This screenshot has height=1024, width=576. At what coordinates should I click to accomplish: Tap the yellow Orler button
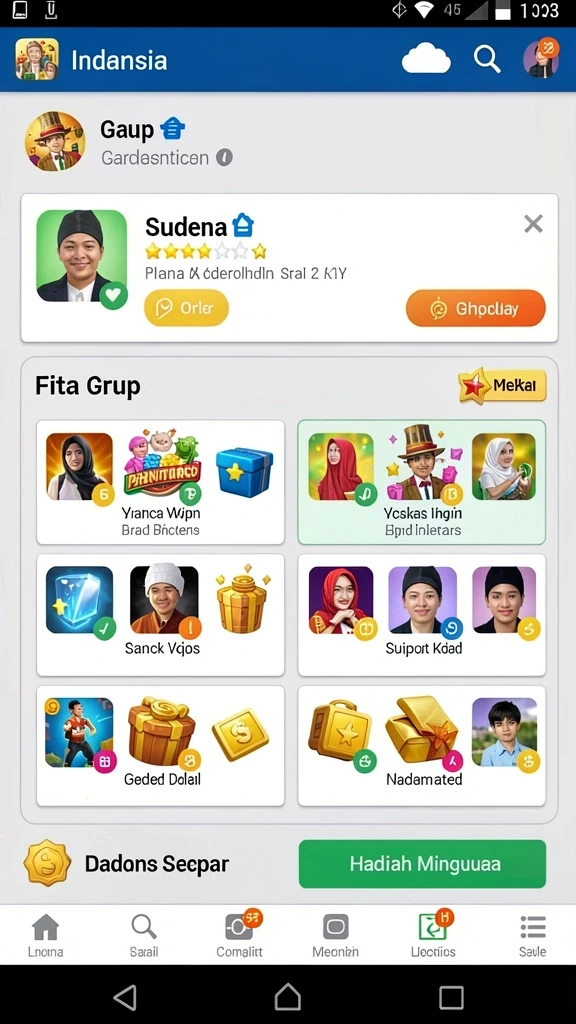click(x=186, y=308)
